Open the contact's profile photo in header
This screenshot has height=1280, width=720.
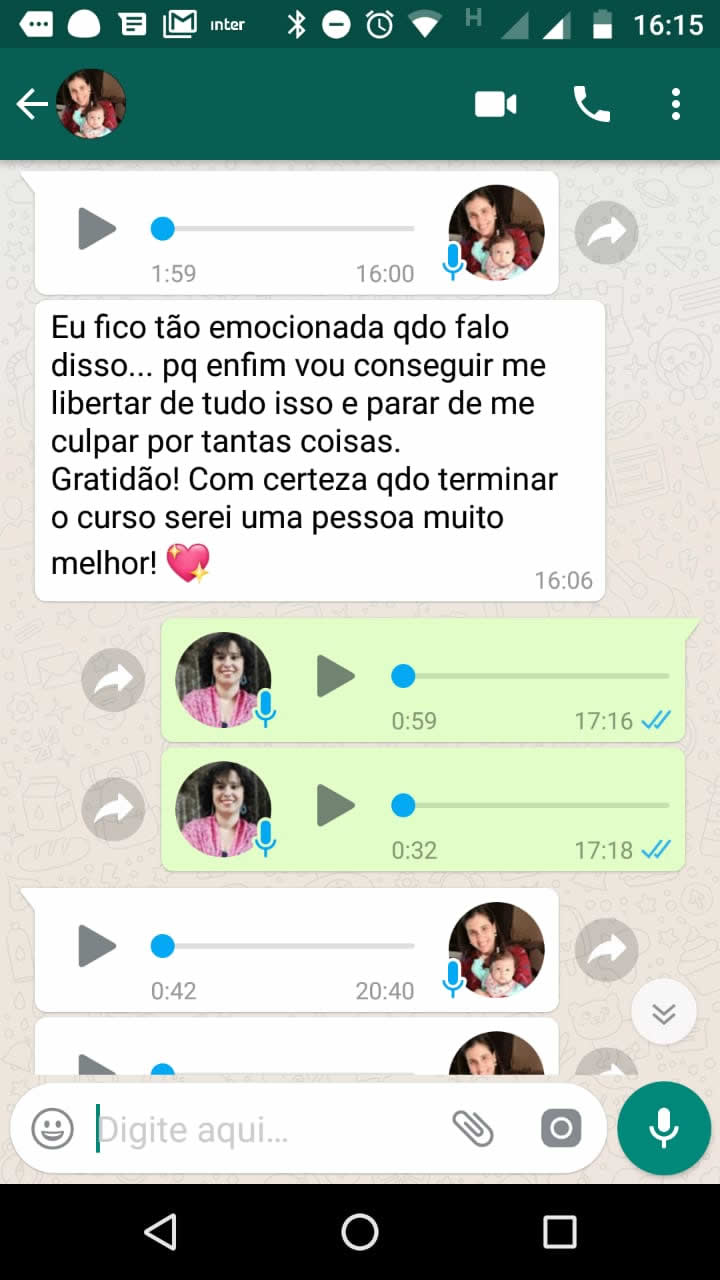[x=91, y=104]
